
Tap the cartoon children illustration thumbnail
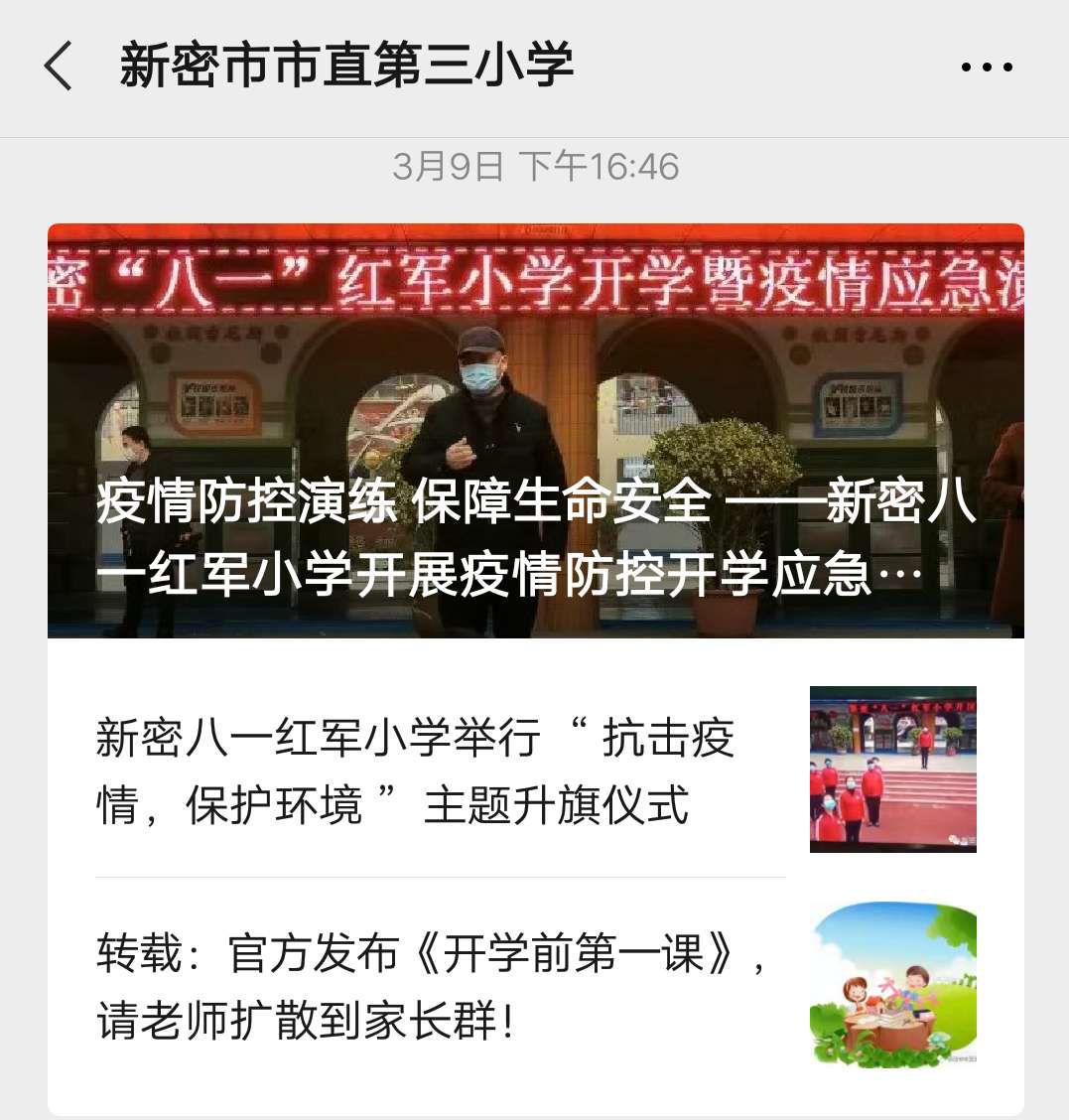point(891,986)
